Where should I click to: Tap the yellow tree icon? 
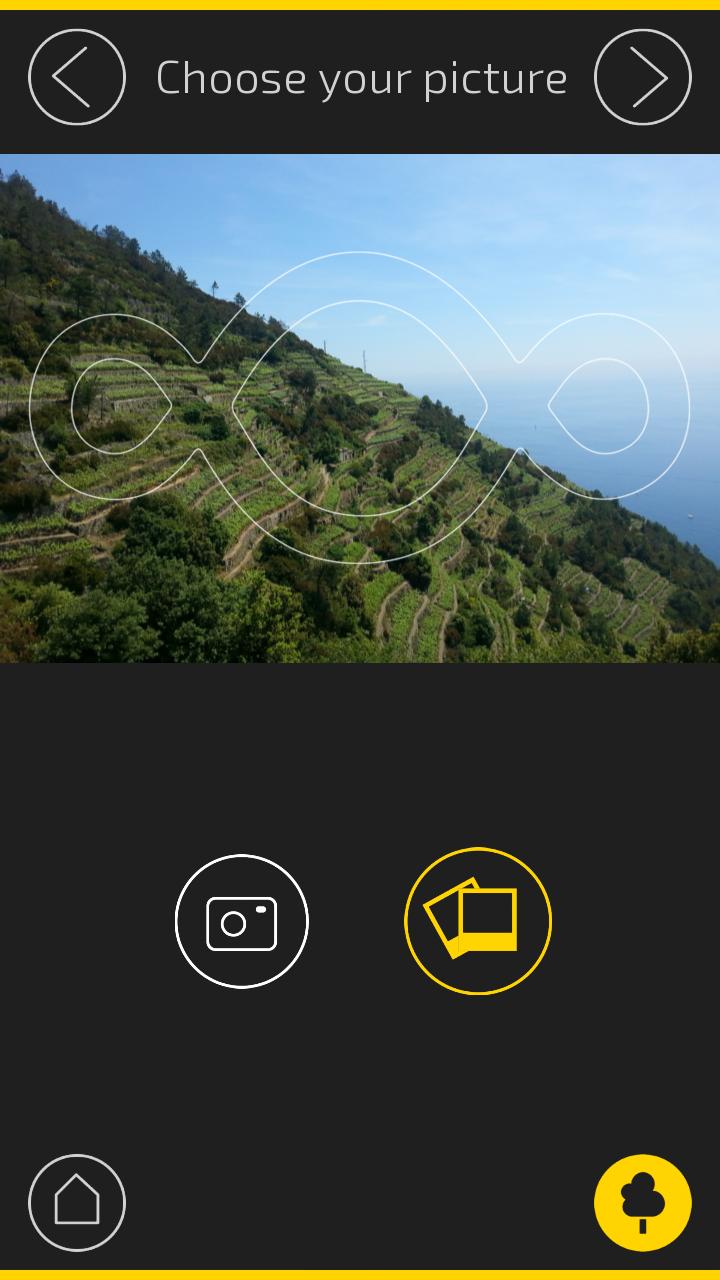(643, 1202)
